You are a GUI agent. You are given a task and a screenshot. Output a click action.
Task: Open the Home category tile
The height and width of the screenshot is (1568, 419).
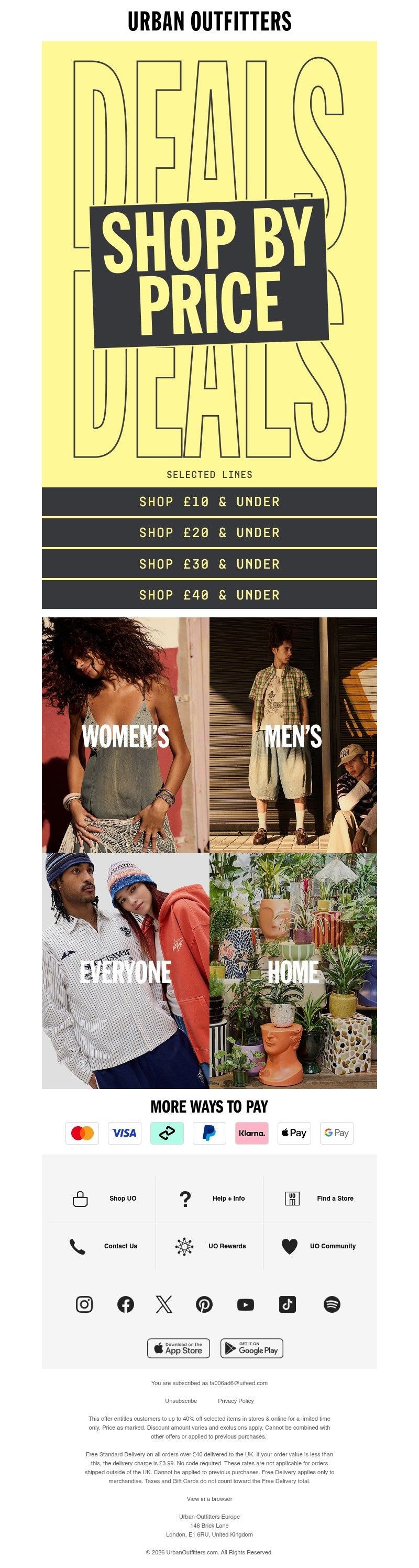[x=293, y=971]
